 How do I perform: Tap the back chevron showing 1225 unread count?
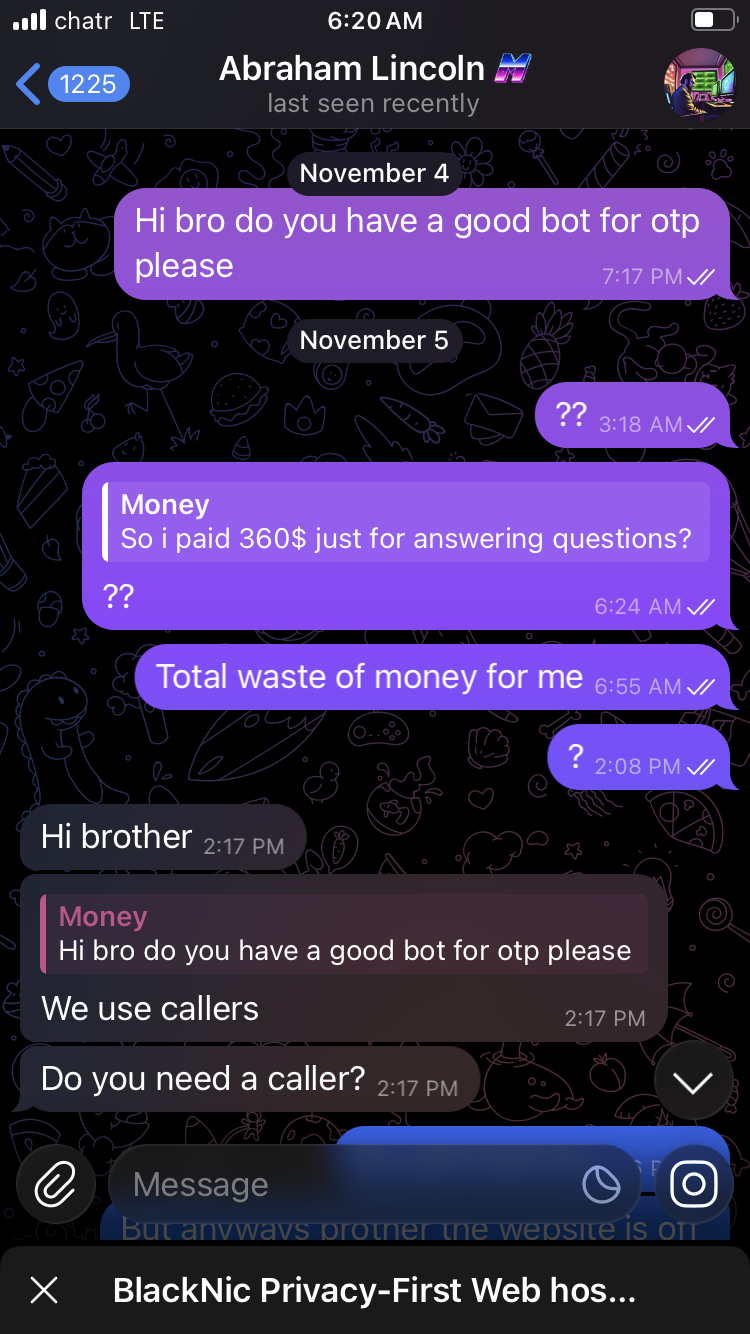62,84
